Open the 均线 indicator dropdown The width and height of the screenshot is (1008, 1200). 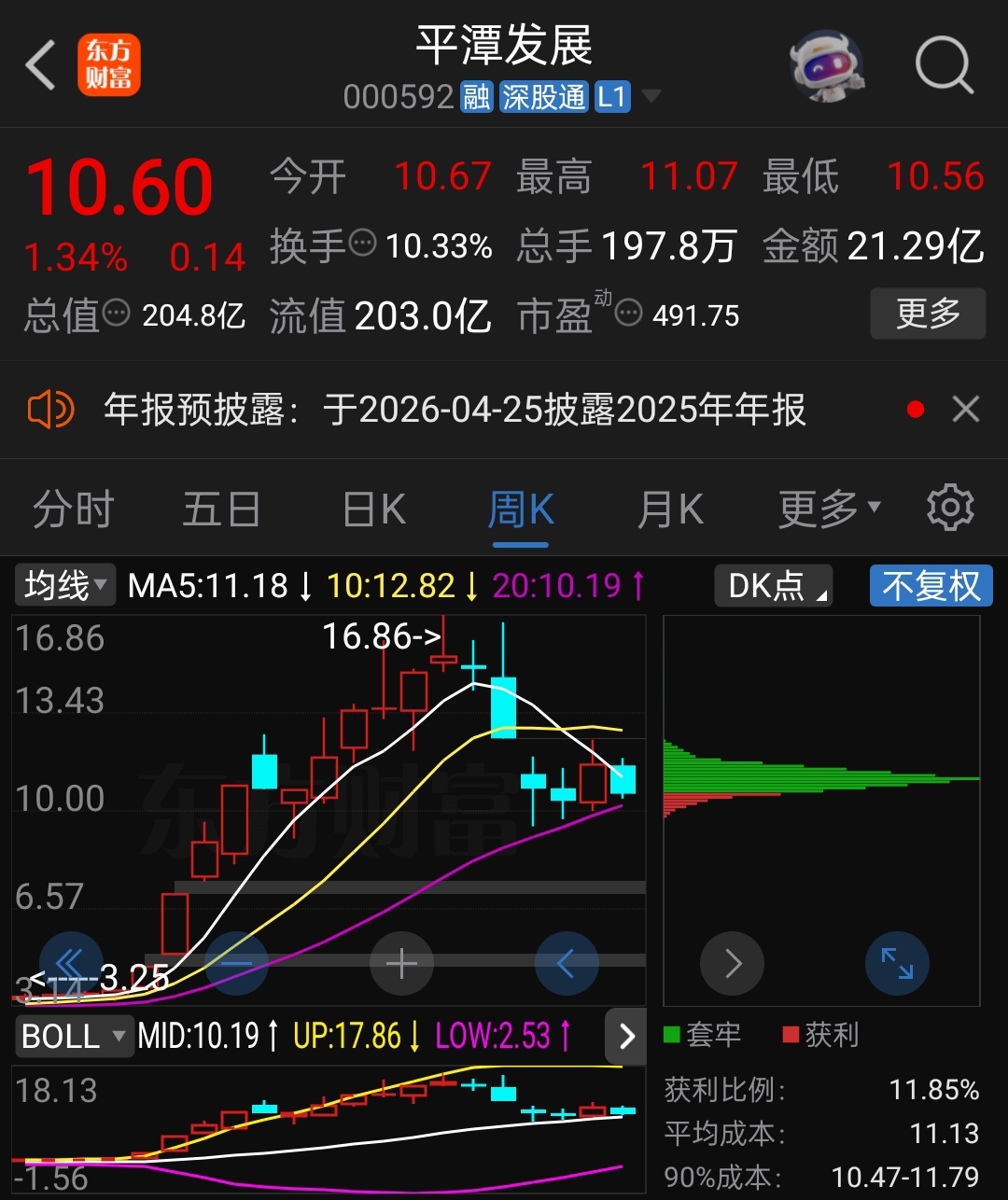click(x=65, y=586)
